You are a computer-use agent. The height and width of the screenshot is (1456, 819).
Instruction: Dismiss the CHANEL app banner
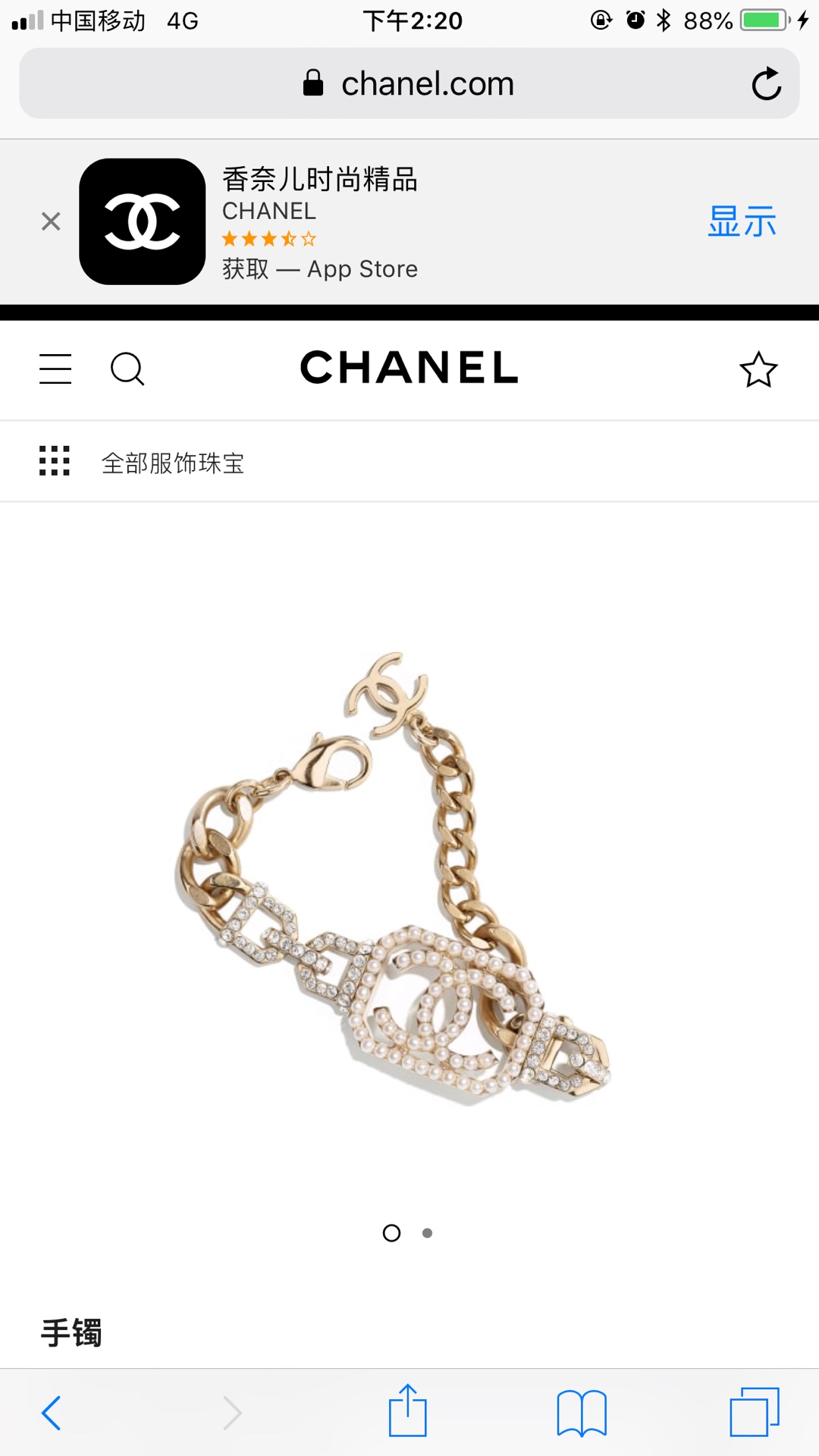(51, 221)
